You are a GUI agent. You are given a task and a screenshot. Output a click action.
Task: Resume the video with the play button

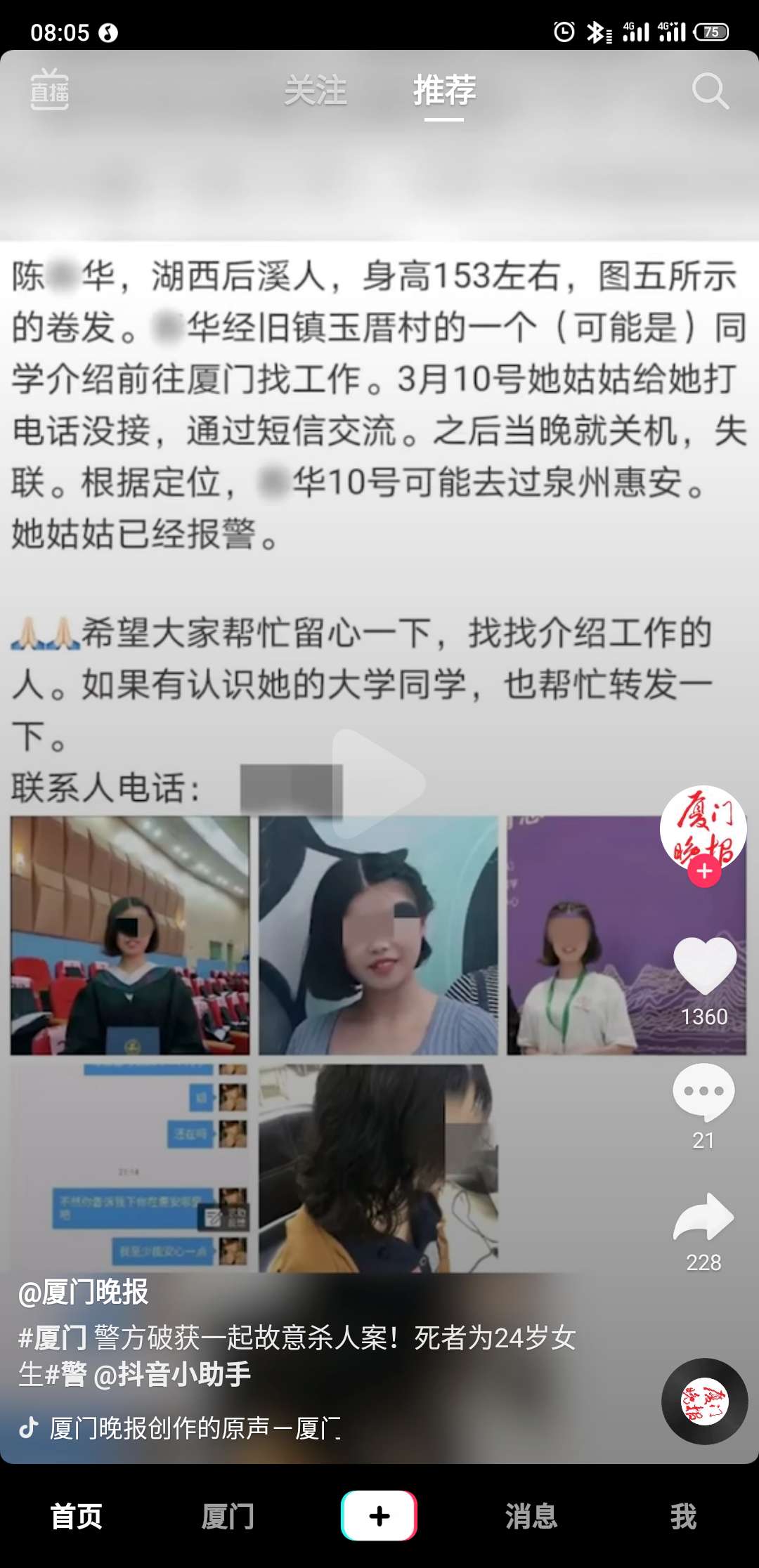tap(378, 783)
